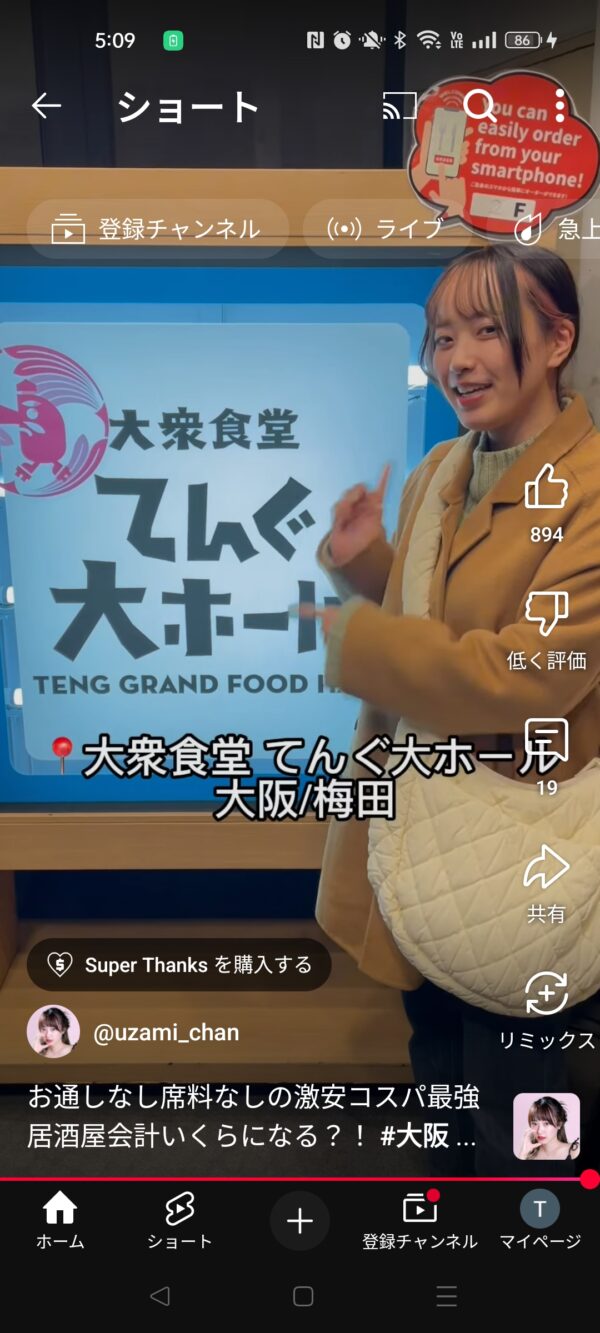The image size is (600, 1333).
Task: Open the sound thumbnail at bottom right
Action: [x=546, y=1126]
